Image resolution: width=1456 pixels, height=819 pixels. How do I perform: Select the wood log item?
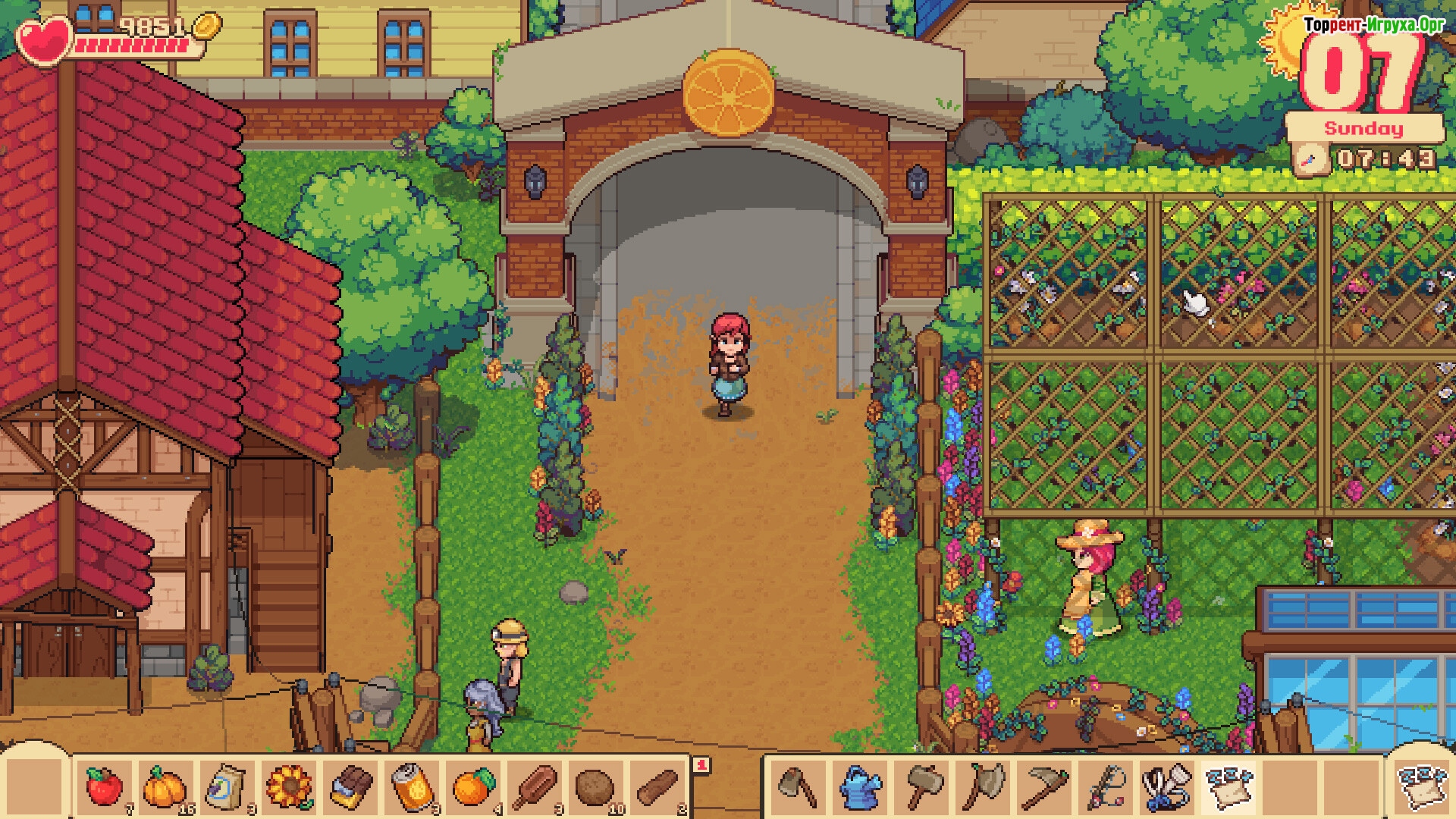click(x=657, y=786)
